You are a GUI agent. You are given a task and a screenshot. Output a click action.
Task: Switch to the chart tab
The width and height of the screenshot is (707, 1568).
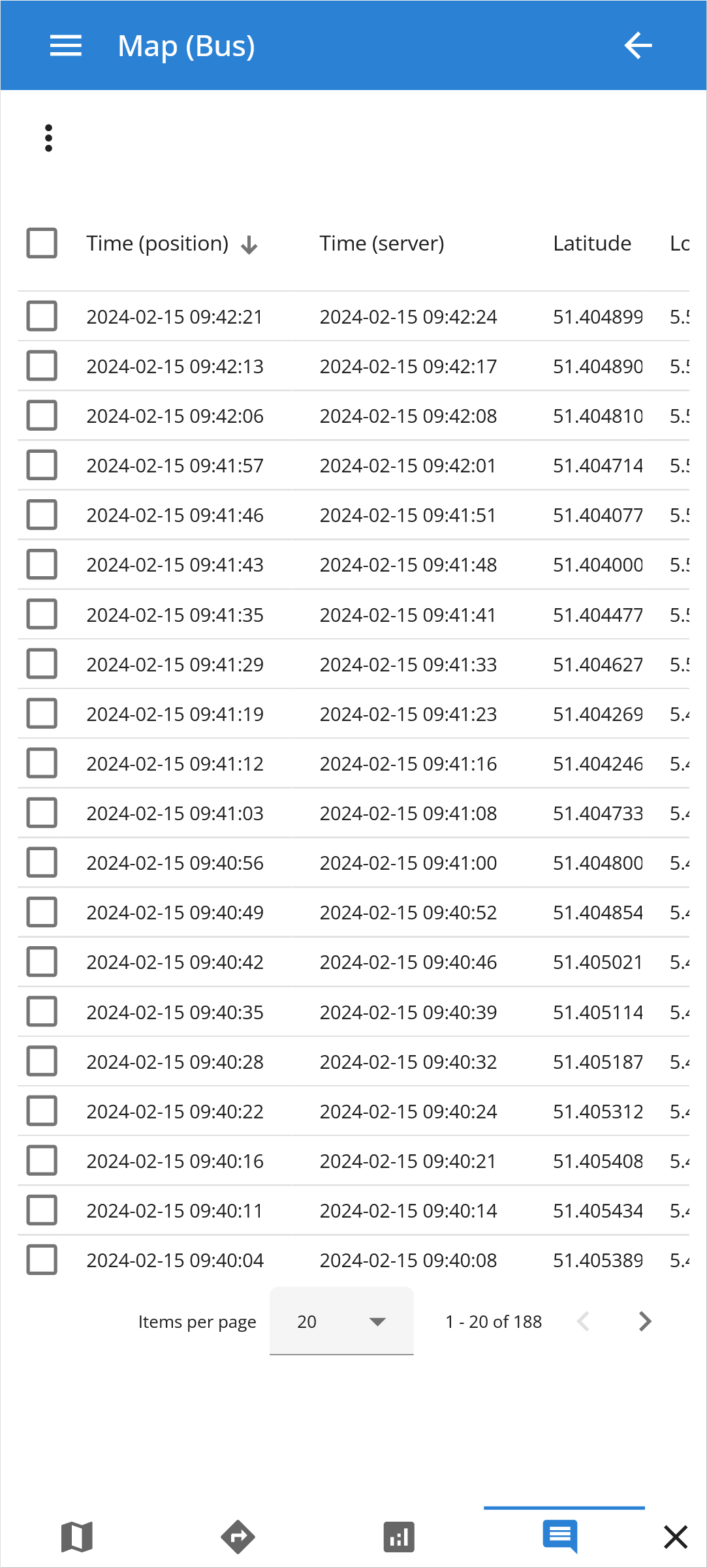point(399,1537)
